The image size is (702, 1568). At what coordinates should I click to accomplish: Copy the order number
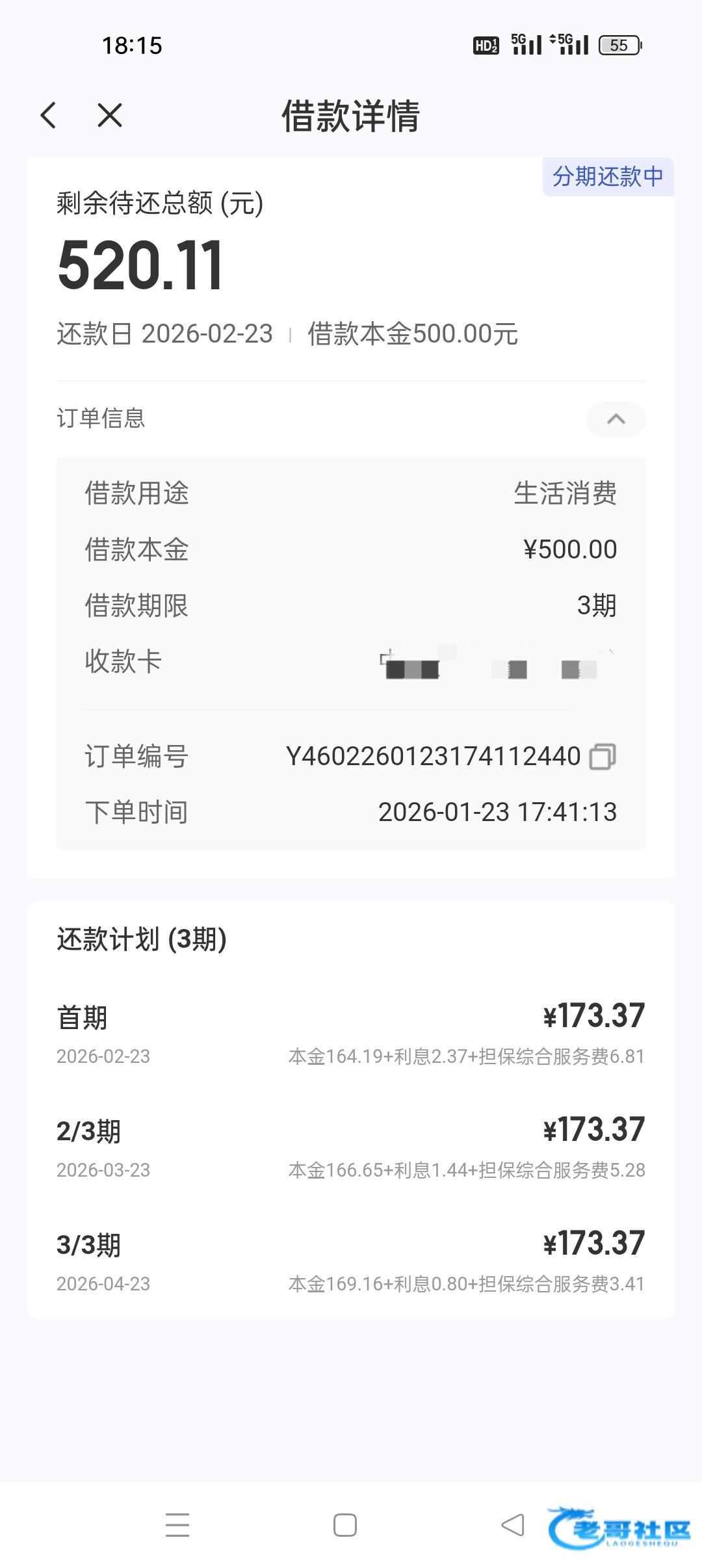(x=603, y=757)
